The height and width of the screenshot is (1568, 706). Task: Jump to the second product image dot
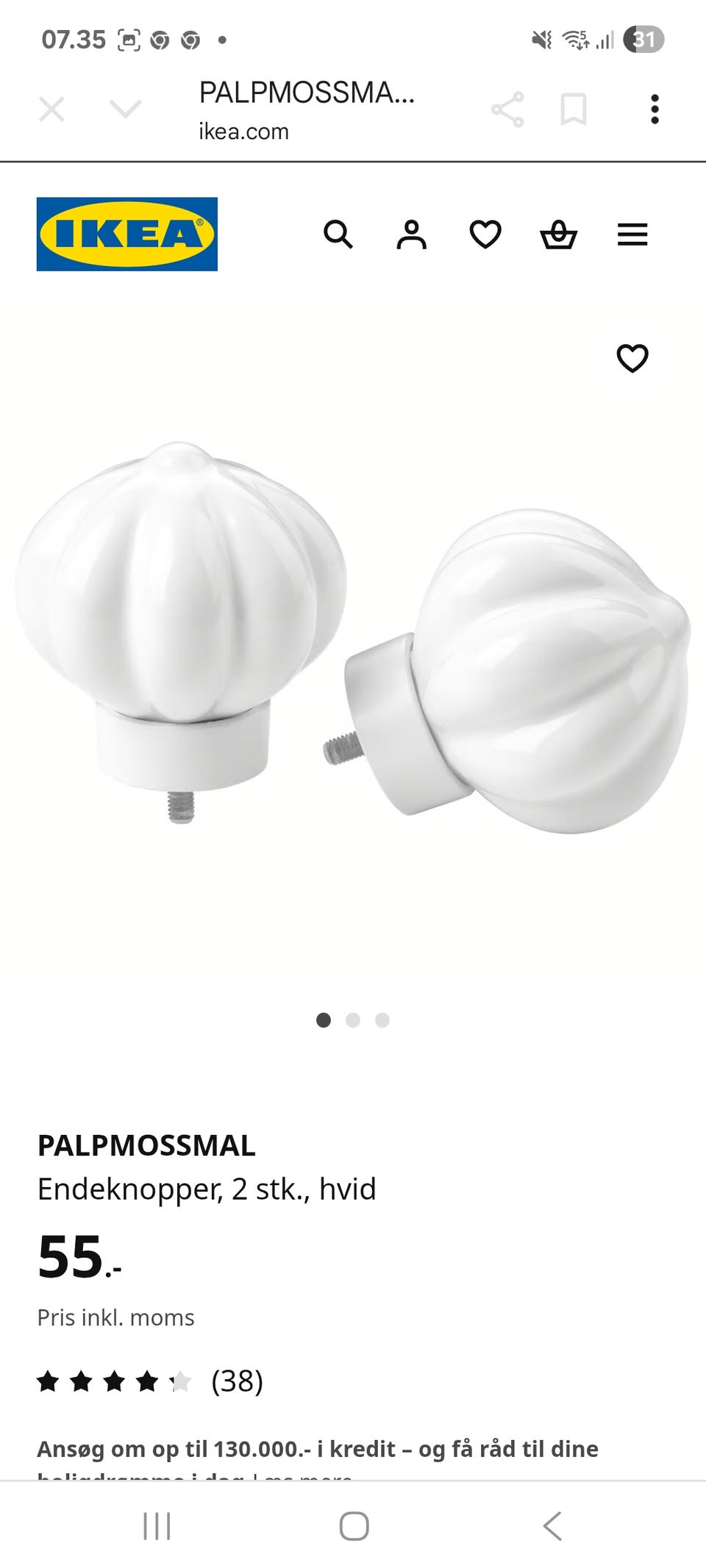pyautogui.click(x=353, y=1020)
